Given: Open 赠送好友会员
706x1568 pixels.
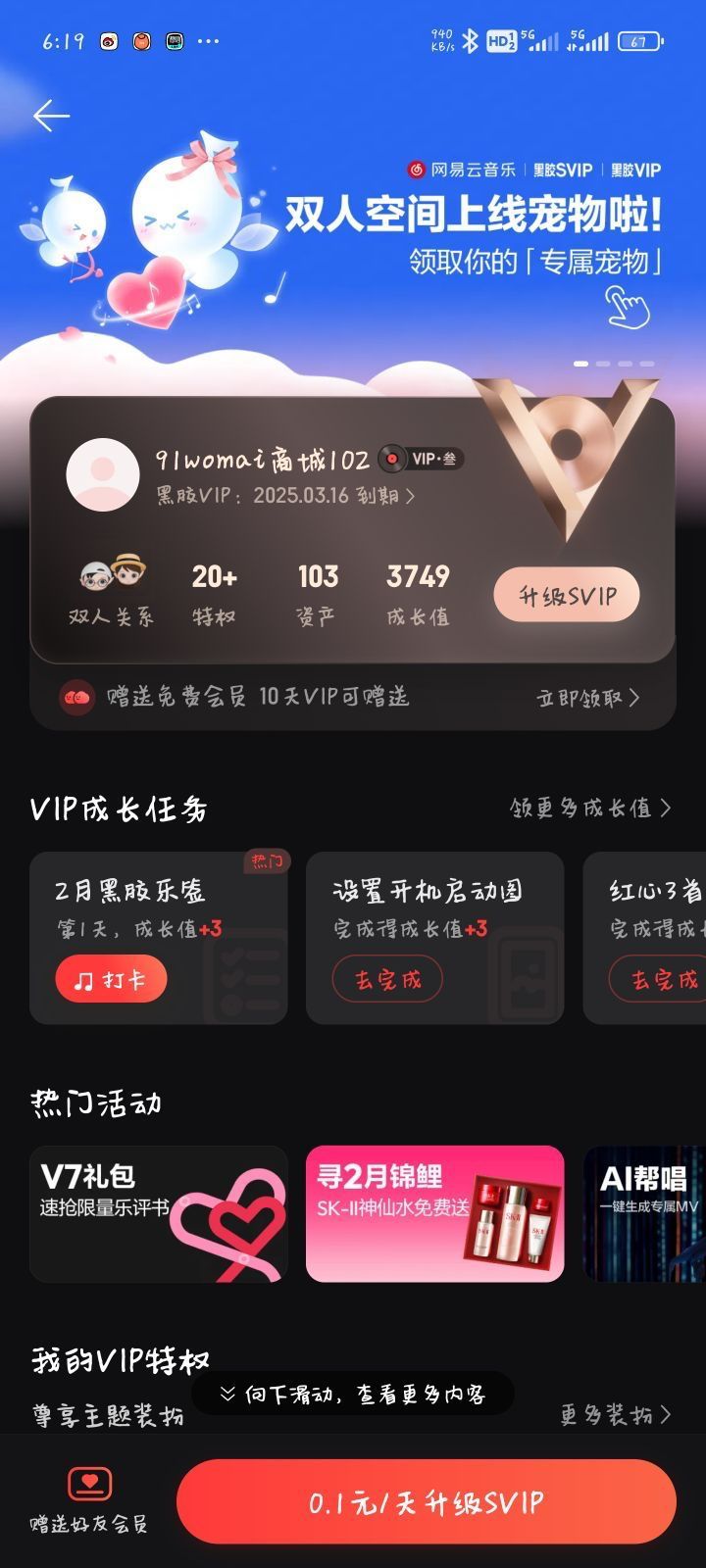Looking at the screenshot, I should (89, 1500).
